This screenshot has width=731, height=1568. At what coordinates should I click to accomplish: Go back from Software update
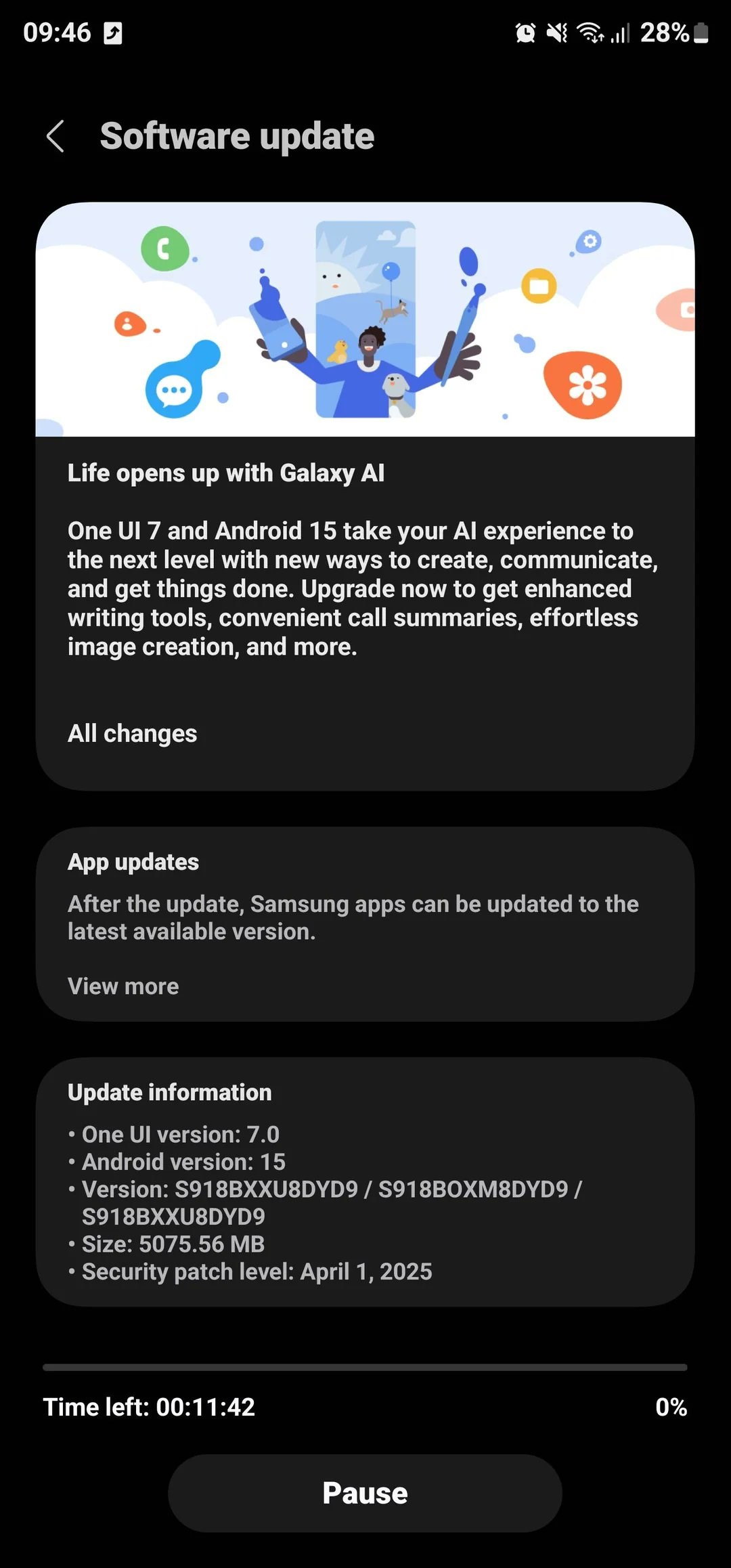tap(56, 136)
